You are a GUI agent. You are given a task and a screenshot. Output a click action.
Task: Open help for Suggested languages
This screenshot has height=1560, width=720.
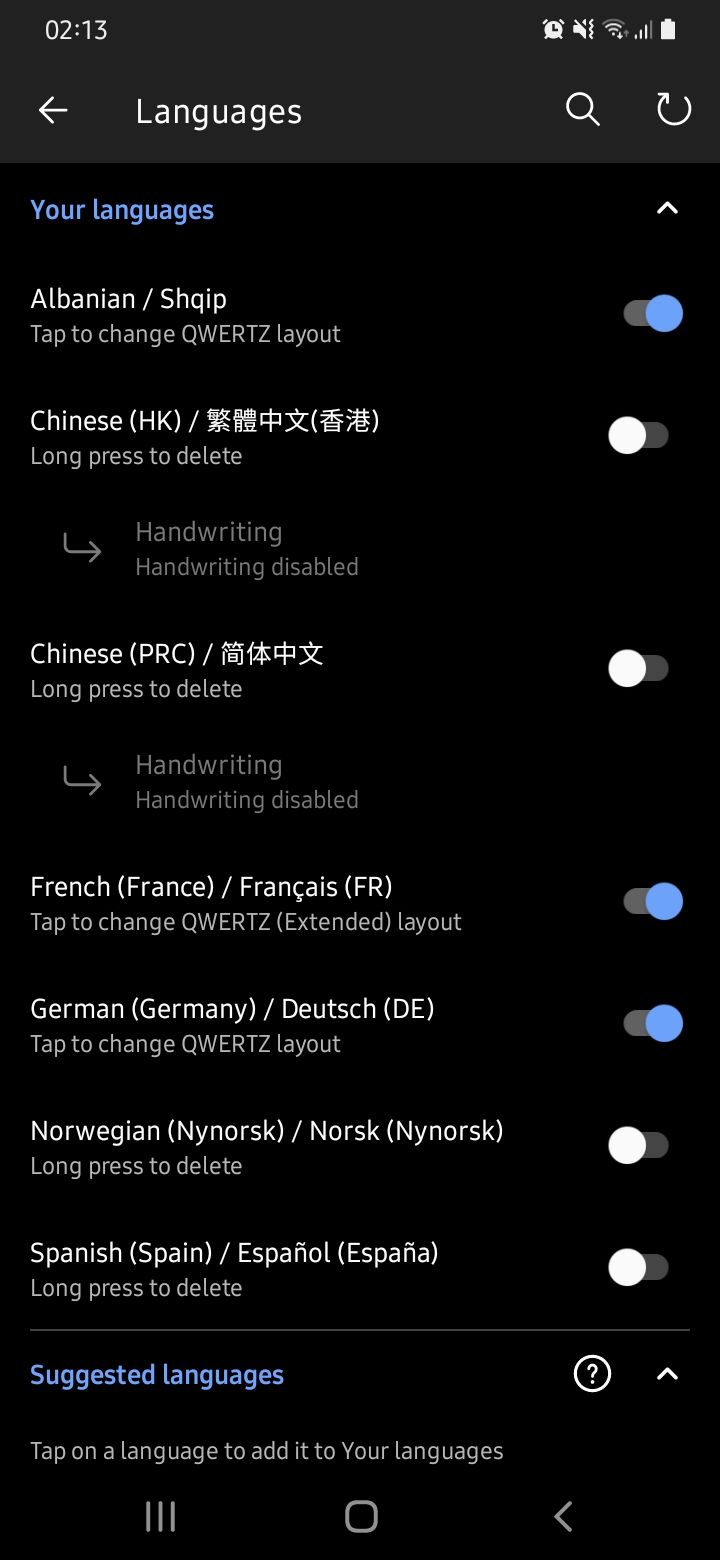click(592, 1374)
